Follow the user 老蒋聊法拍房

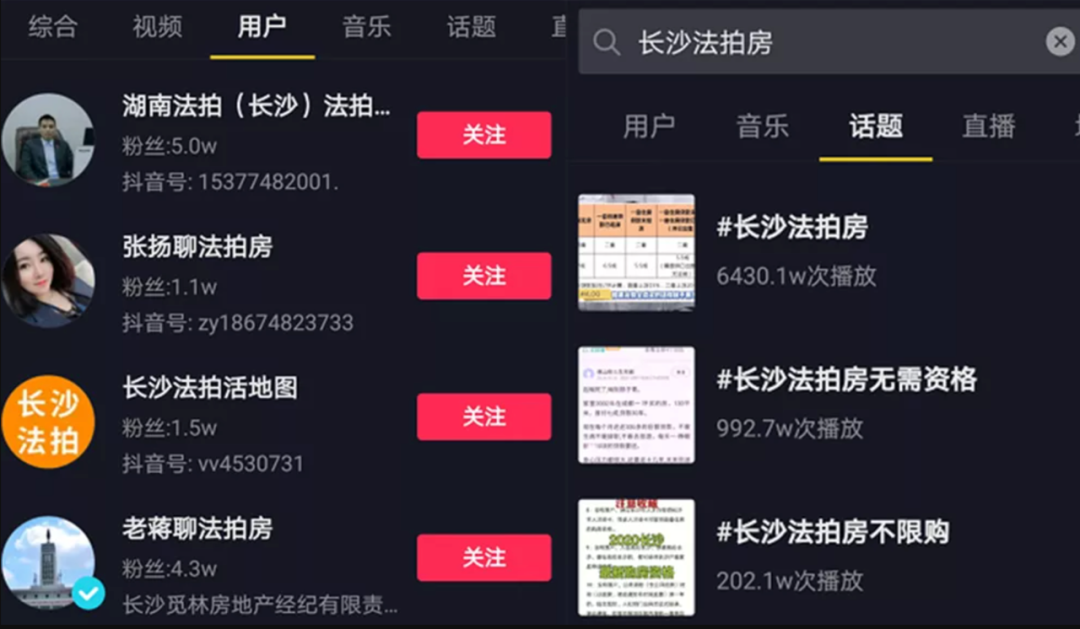[483, 558]
